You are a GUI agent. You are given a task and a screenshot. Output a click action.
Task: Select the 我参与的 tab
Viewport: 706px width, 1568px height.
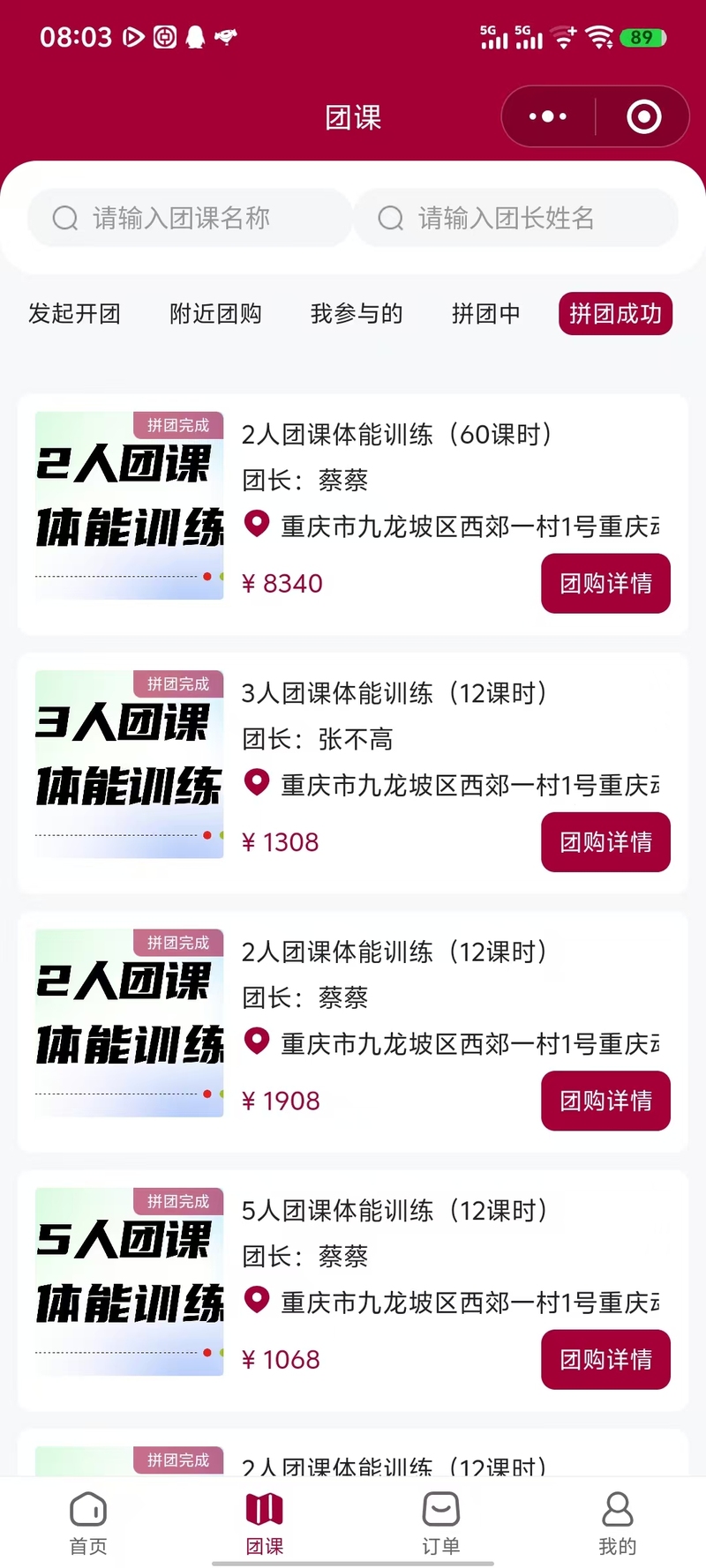click(357, 314)
